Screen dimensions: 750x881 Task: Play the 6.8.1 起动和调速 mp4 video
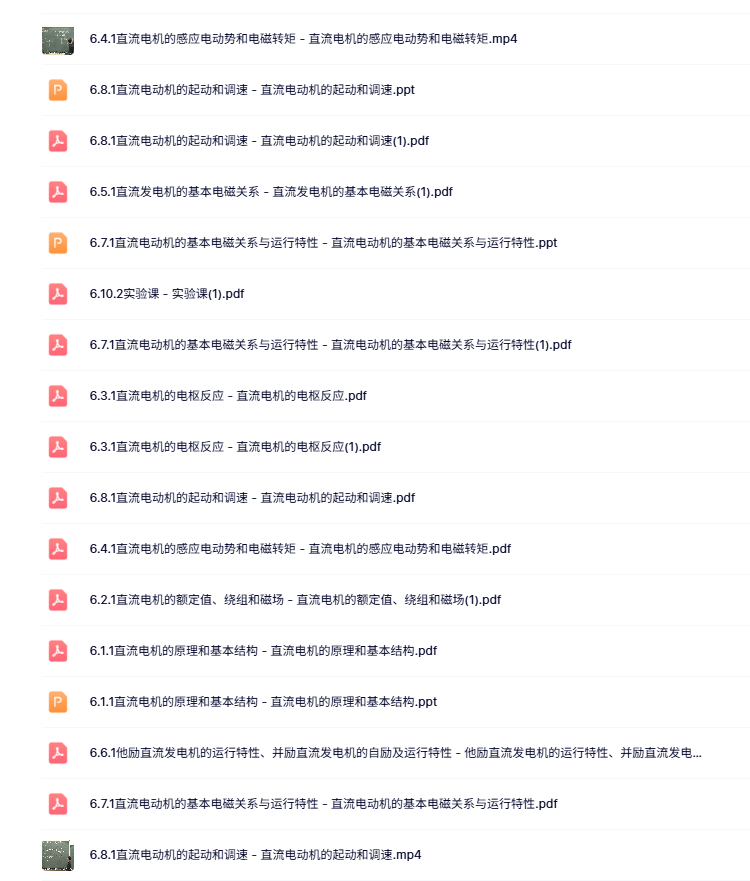pos(255,855)
